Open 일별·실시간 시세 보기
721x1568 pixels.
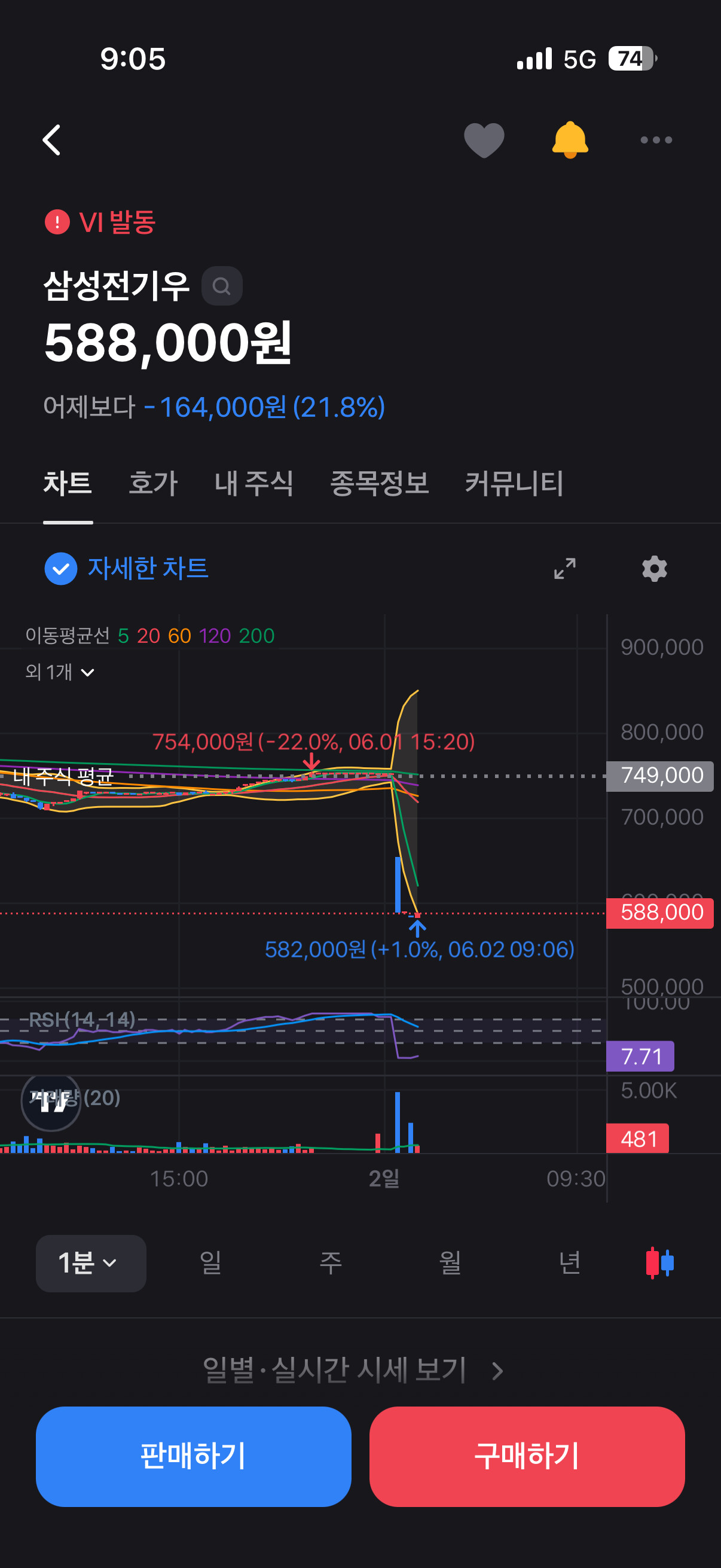[x=353, y=1370]
